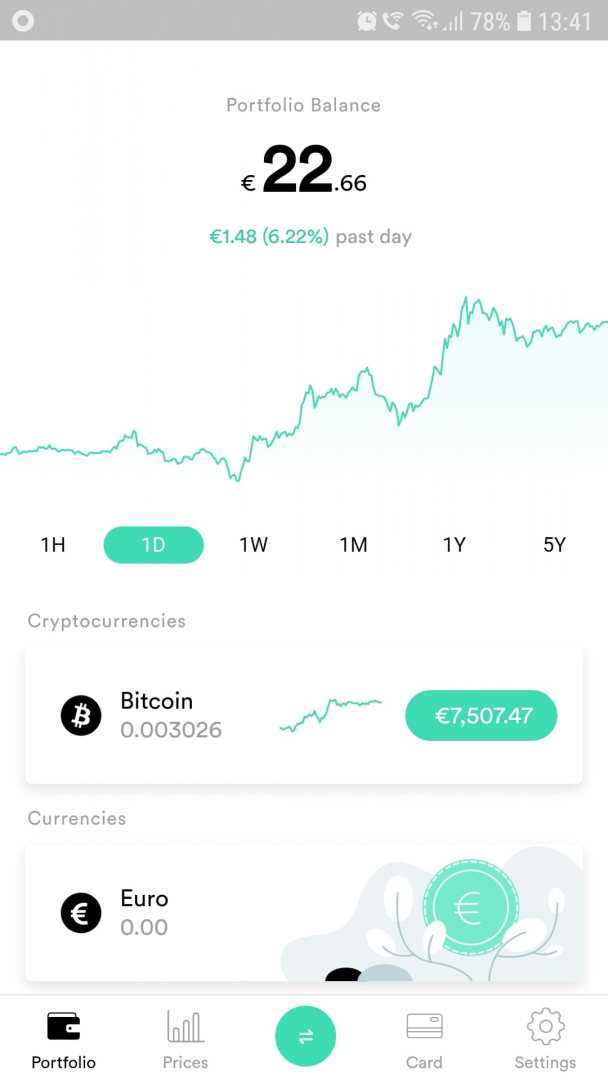Open the Bitcoin holdings card
This screenshot has width=608, height=1080.
(x=200, y=715)
